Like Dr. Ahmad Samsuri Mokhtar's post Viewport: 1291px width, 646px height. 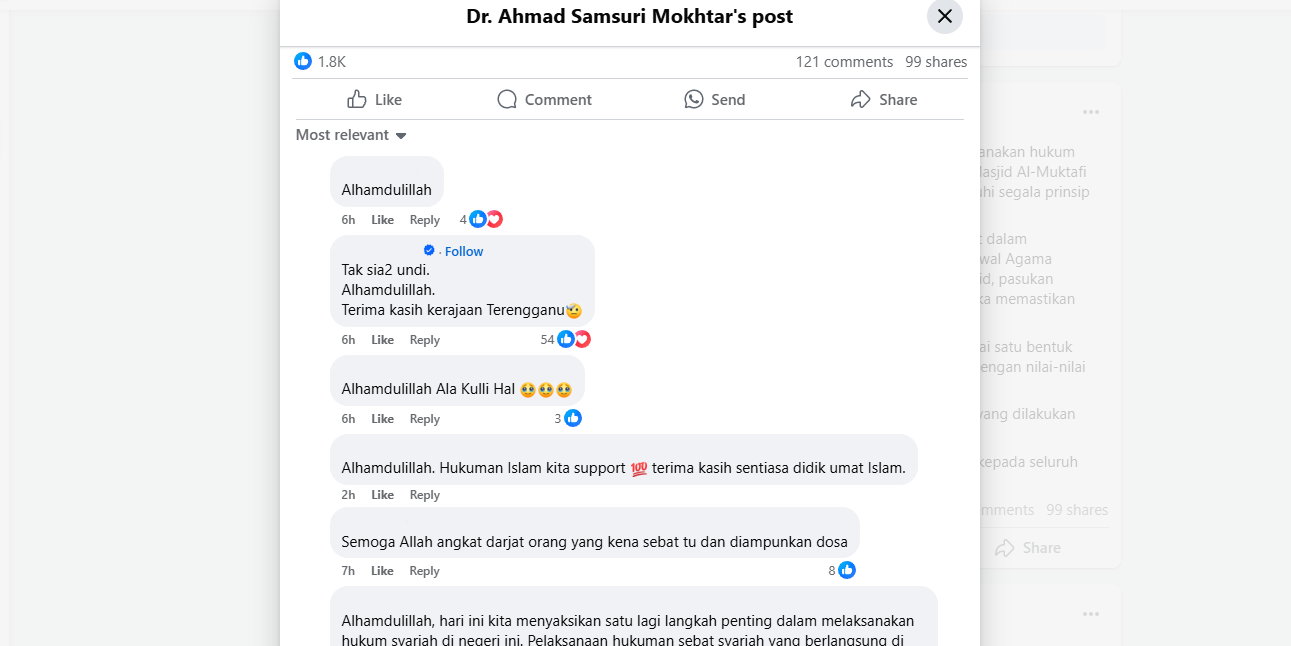point(374,99)
